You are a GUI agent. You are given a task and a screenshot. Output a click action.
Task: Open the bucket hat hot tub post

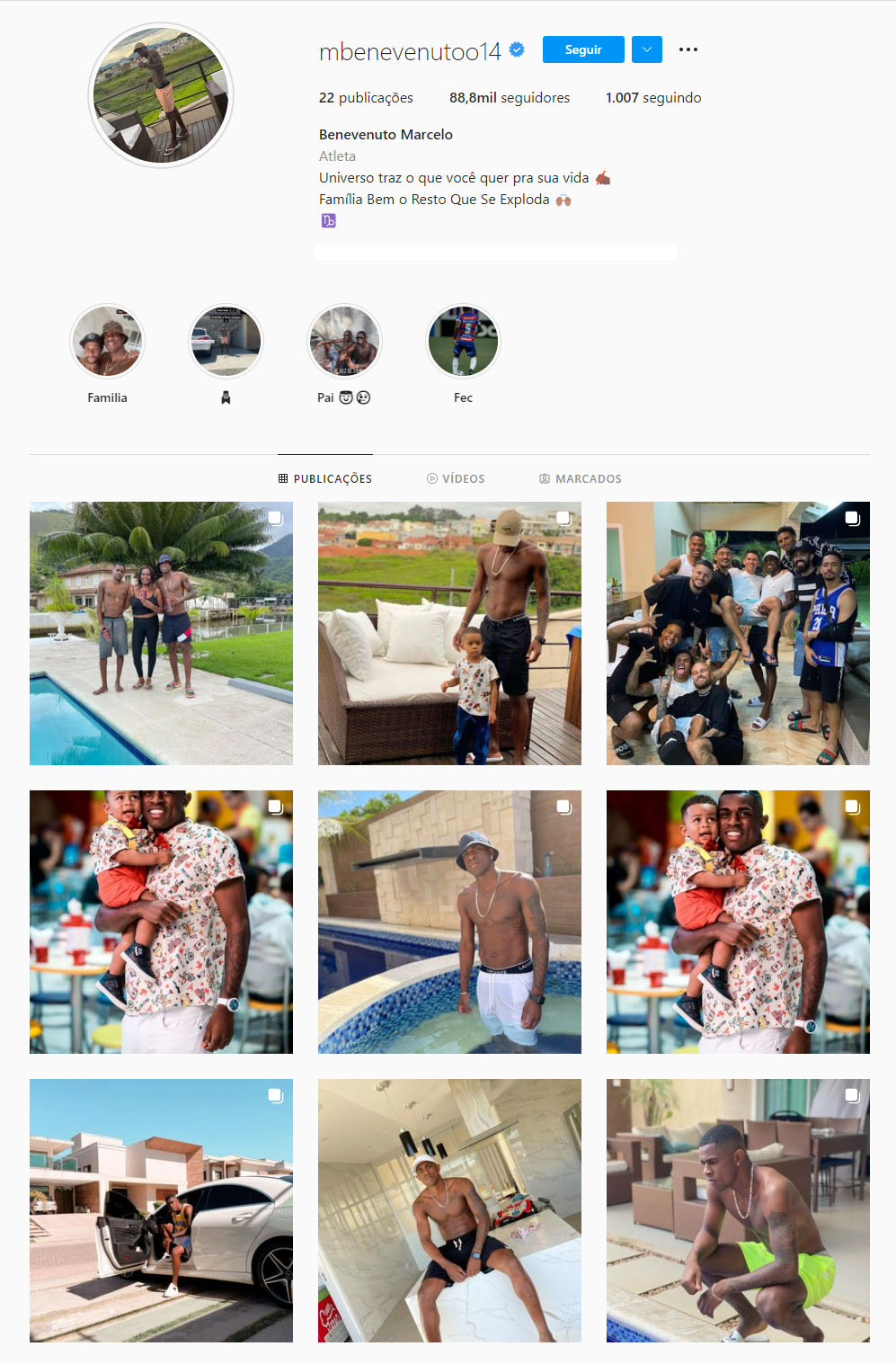(x=449, y=922)
